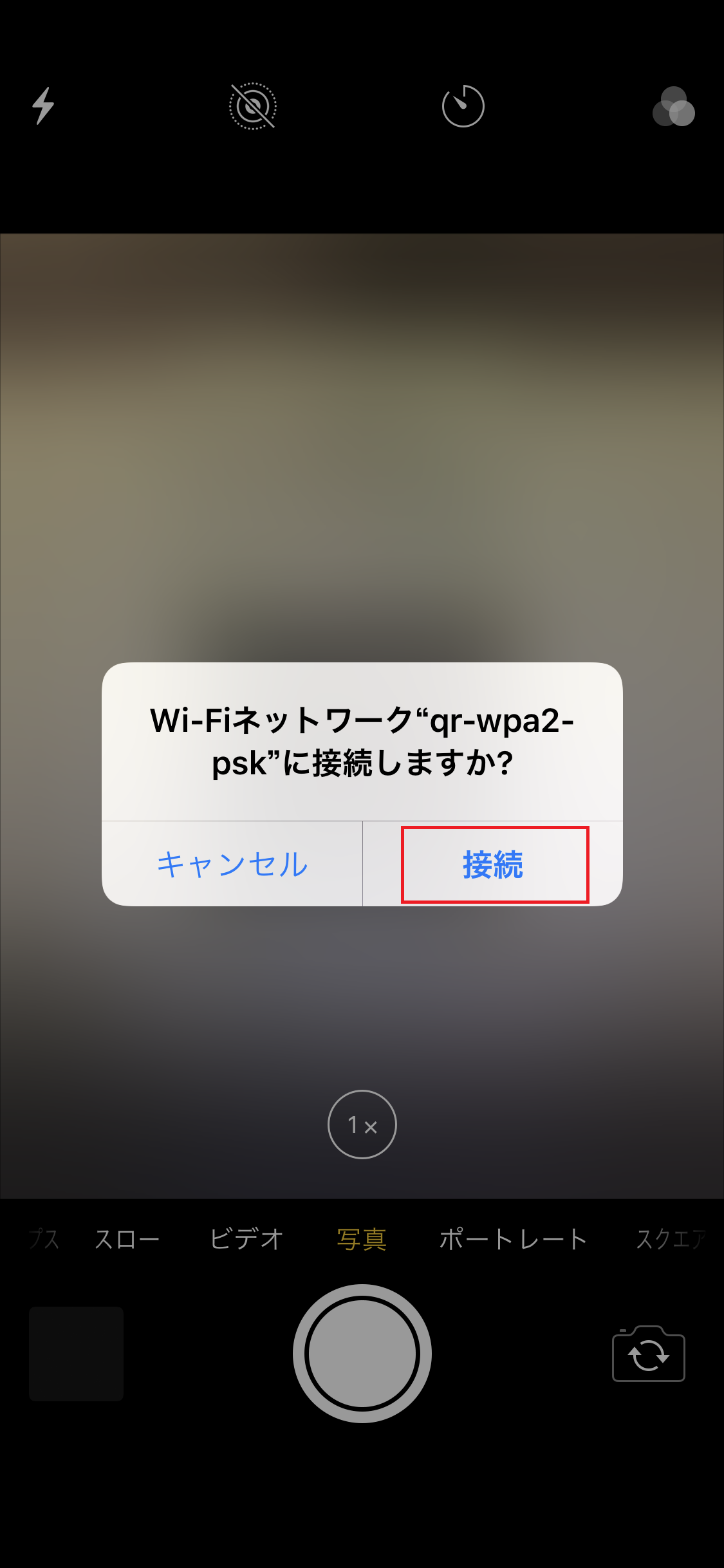Take a photo with the shutter button

pos(362,1354)
